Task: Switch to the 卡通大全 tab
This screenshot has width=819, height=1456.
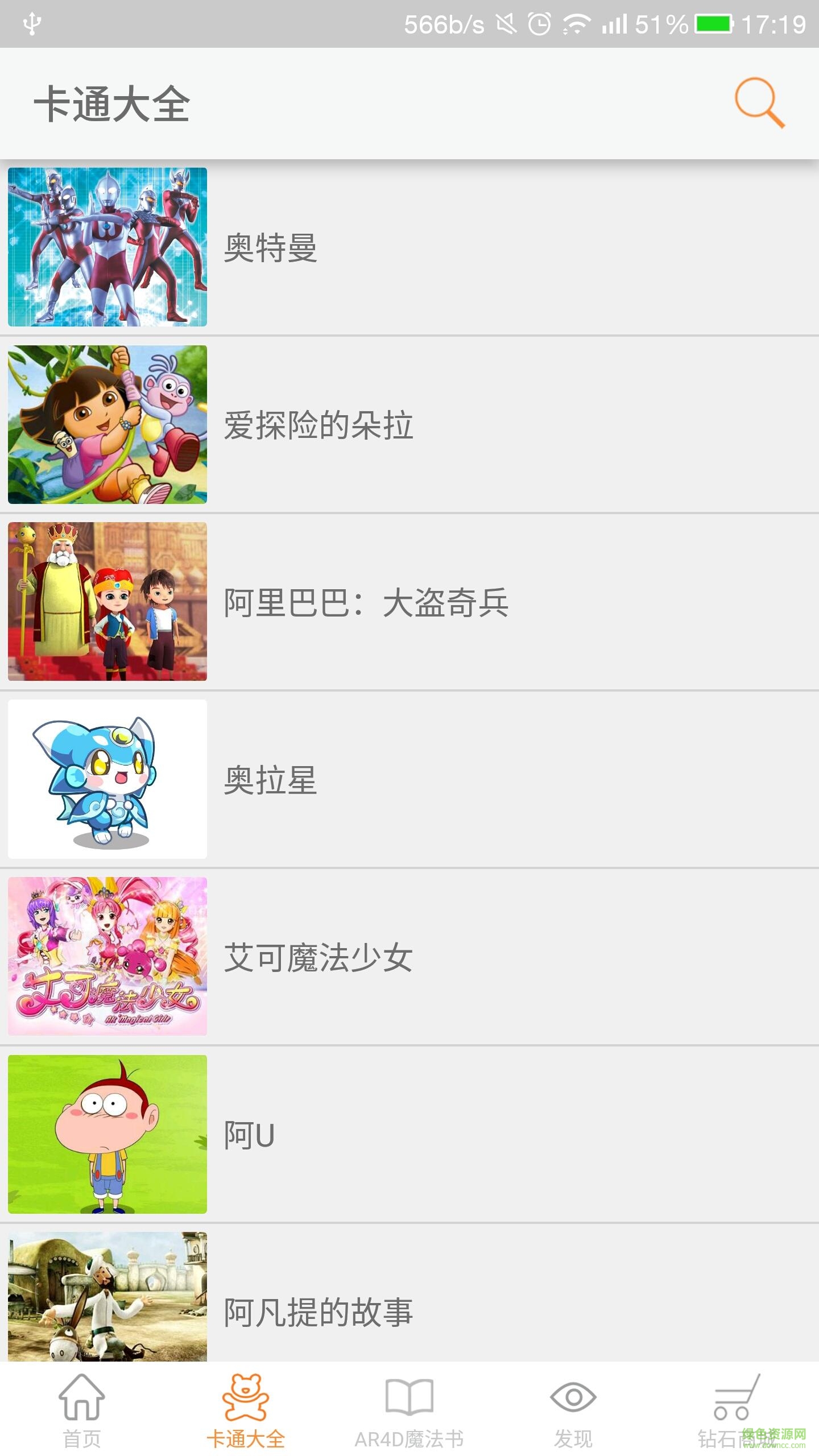Action: click(x=245, y=1405)
